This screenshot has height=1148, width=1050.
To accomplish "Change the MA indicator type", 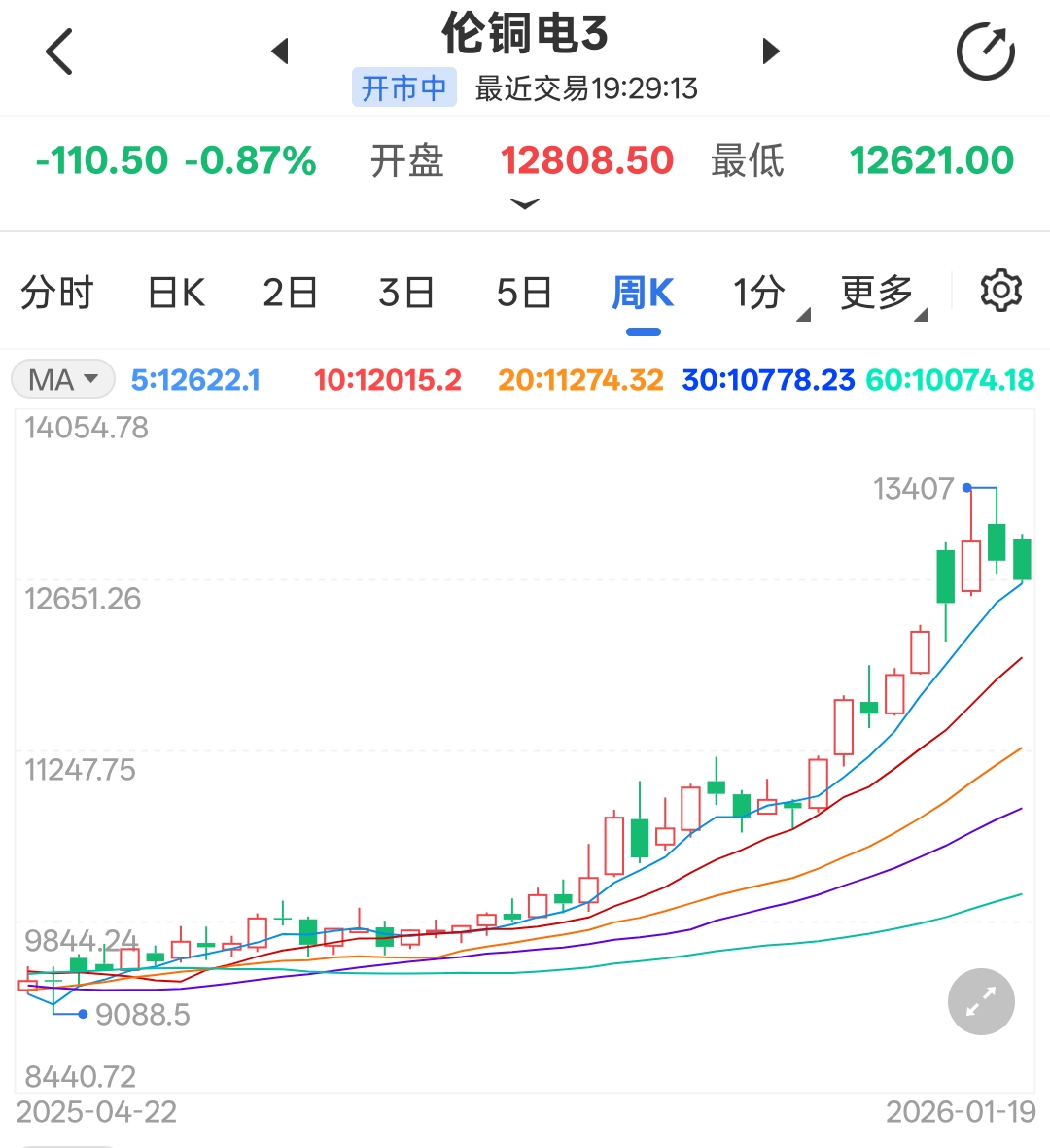I will 63,379.
